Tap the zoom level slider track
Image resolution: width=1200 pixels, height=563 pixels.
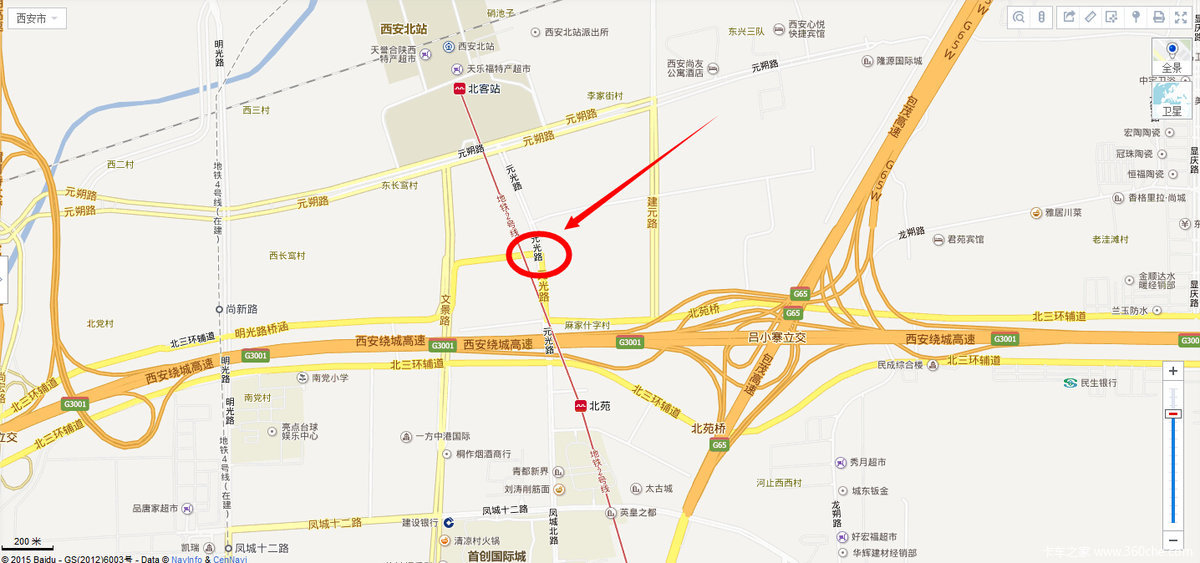pyautogui.click(x=1174, y=470)
